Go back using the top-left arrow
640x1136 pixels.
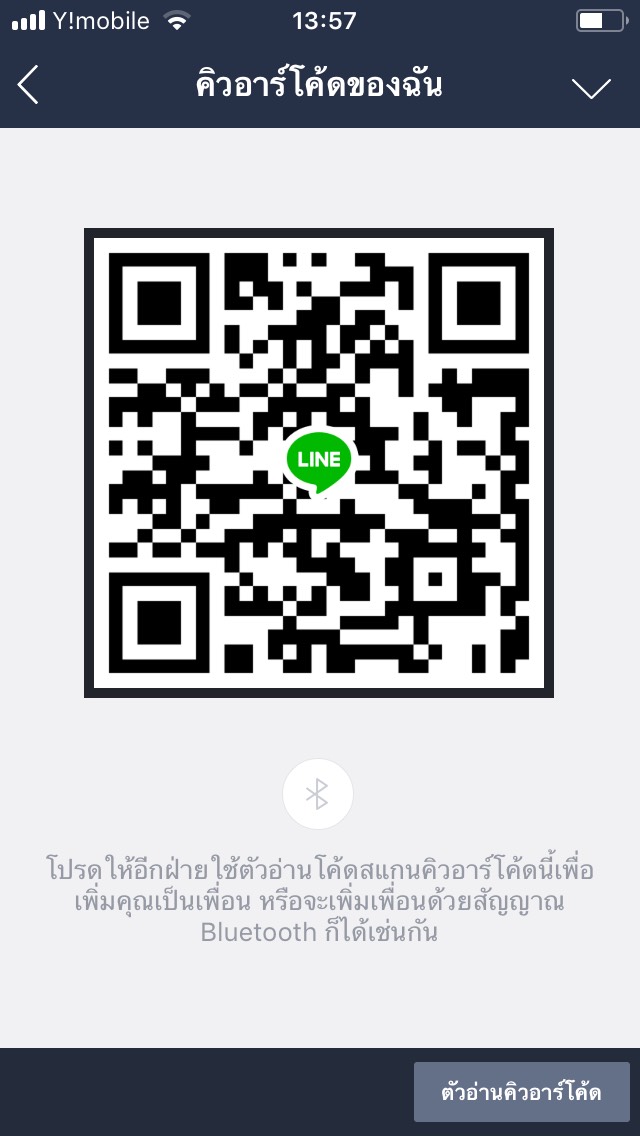[x=28, y=86]
